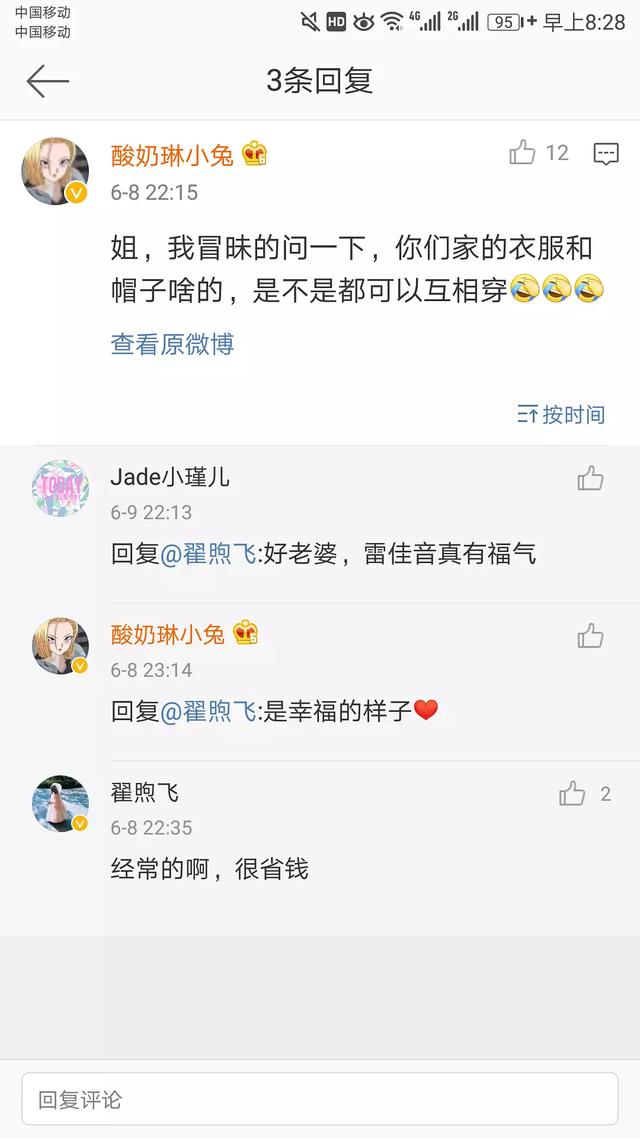Tap @翟煦飞 in the 是幸福的样子 reply
640x1138 pixels.
pos(207,711)
